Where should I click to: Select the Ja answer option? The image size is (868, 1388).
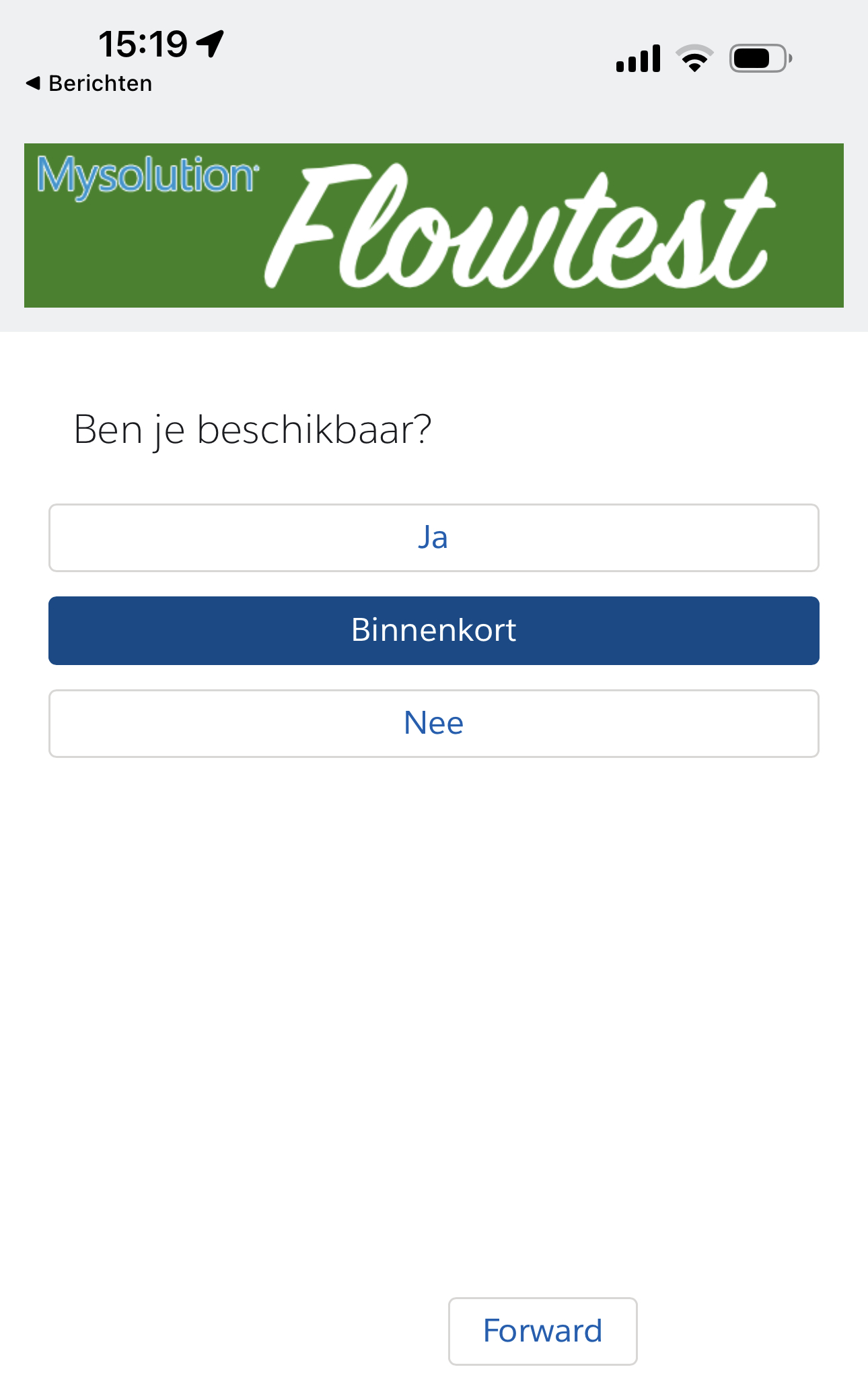433,538
